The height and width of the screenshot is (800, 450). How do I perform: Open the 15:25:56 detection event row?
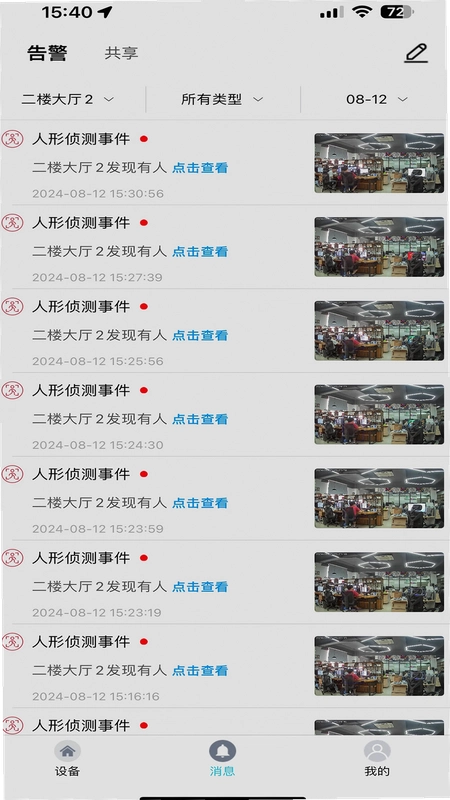225,331
